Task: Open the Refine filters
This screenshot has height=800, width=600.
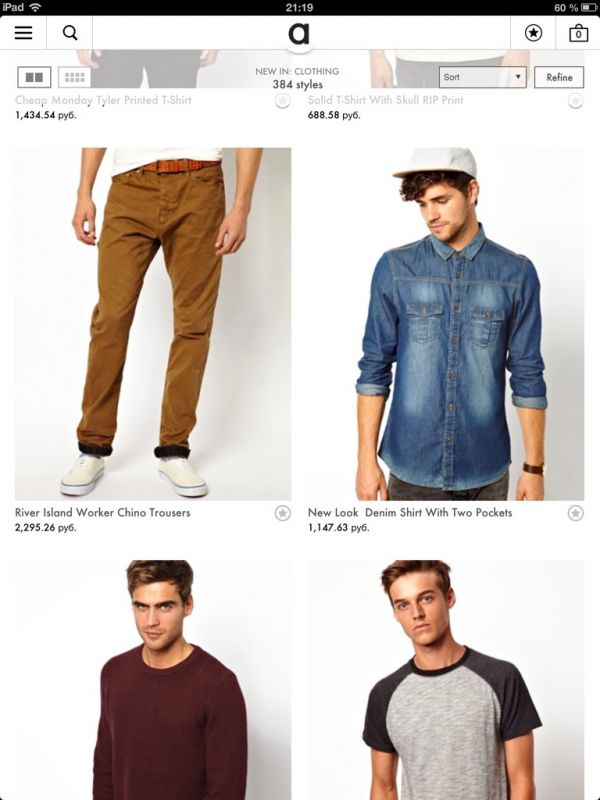Action: pyautogui.click(x=559, y=77)
